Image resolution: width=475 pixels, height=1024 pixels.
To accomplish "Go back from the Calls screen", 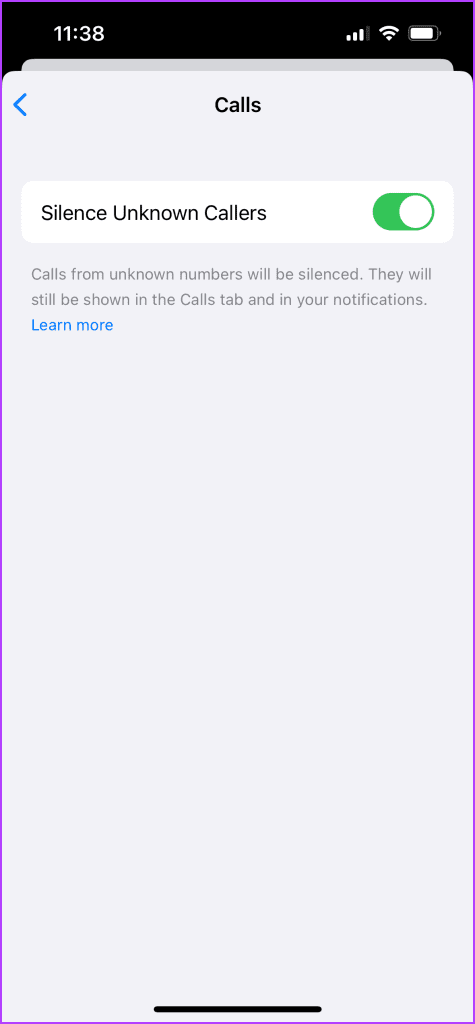I will click(21, 105).
